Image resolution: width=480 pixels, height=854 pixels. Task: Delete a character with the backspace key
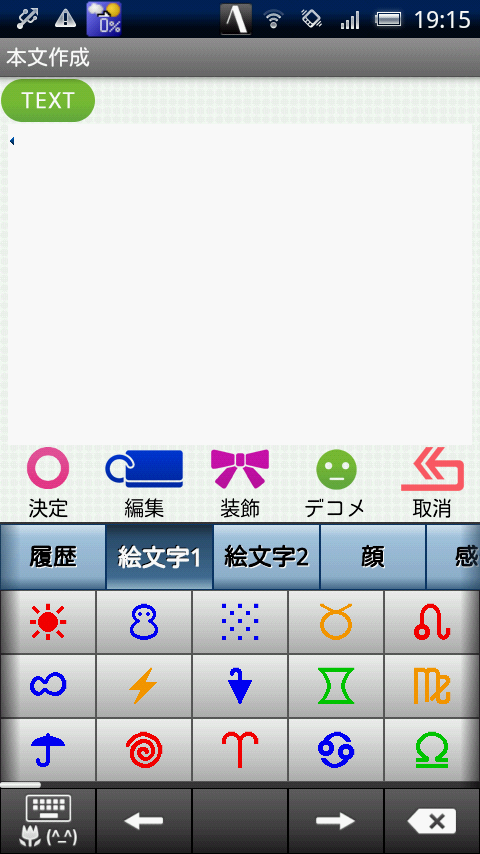pyautogui.click(x=432, y=821)
